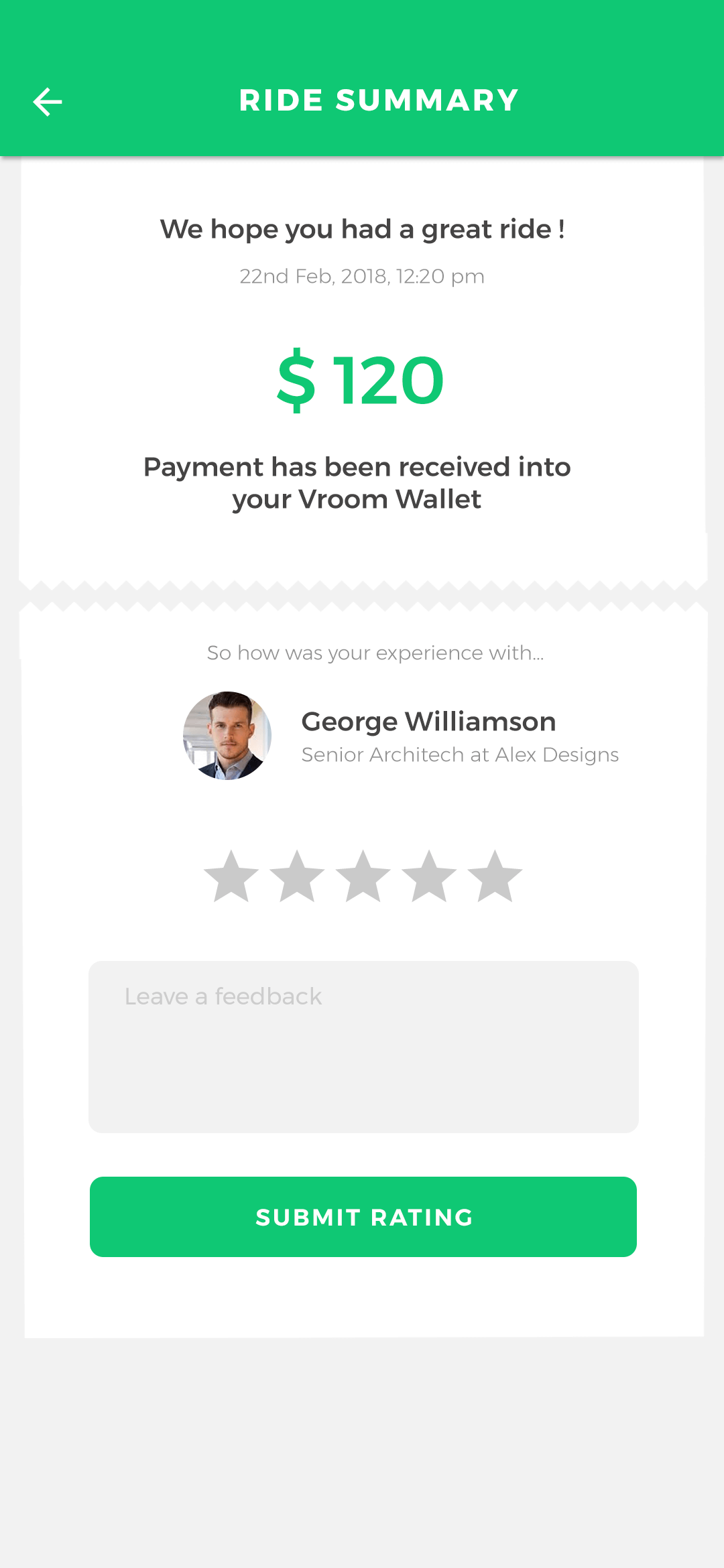Tap the back arrow icon
Viewport: 724px width, 1568px height.
(x=47, y=101)
